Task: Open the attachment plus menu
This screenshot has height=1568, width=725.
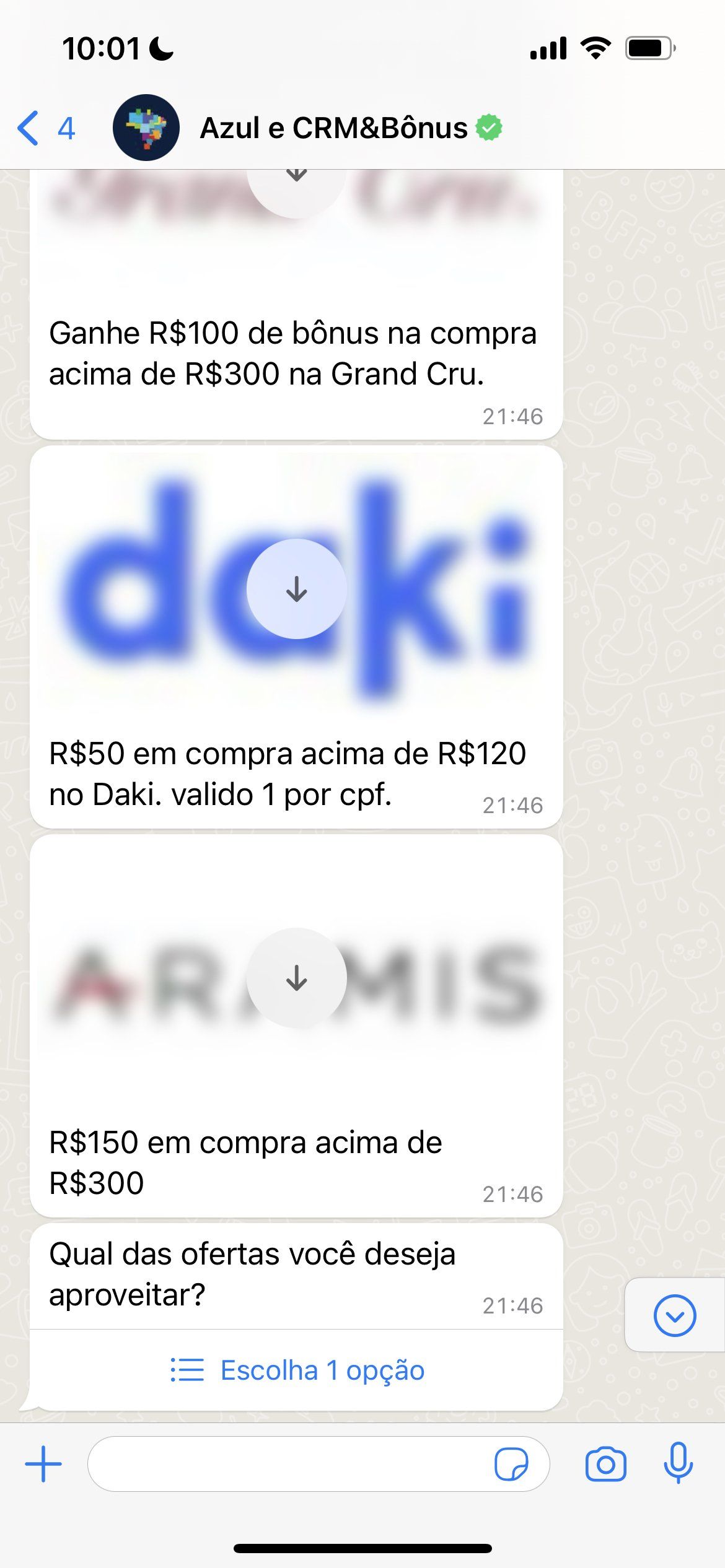Action: pyautogui.click(x=43, y=1464)
